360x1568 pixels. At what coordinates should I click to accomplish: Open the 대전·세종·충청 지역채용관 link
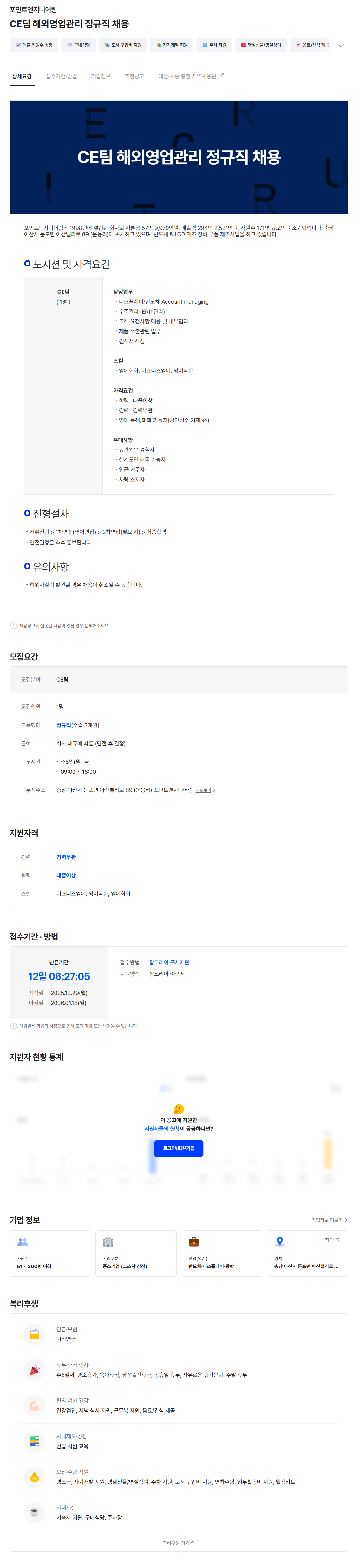coord(190,77)
